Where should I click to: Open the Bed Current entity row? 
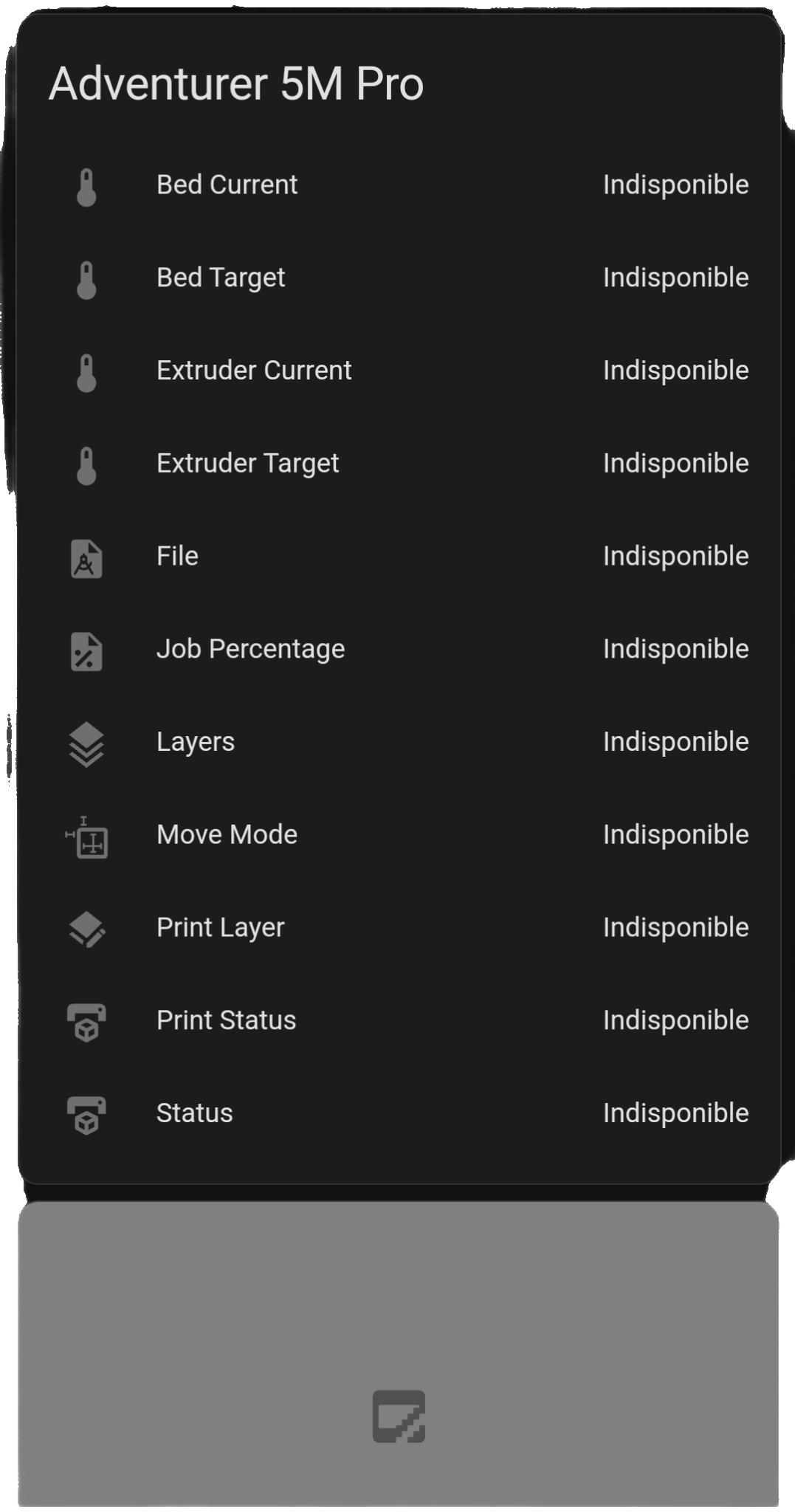tap(399, 185)
